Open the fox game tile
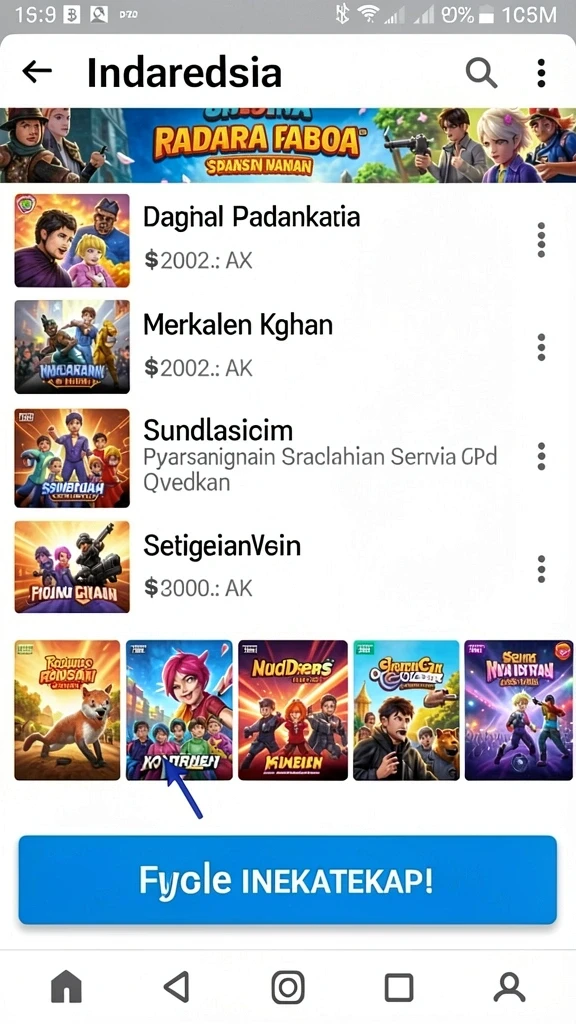 67,710
